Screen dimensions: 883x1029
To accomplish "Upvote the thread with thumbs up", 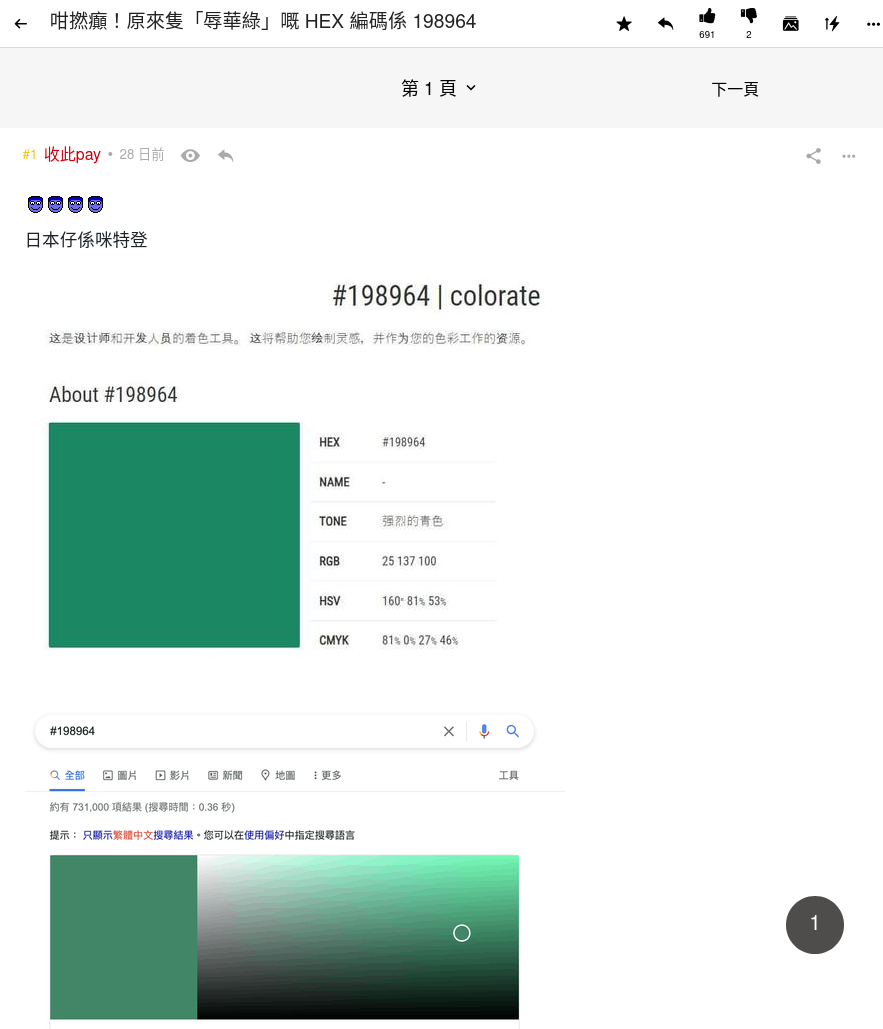I will coord(707,17).
